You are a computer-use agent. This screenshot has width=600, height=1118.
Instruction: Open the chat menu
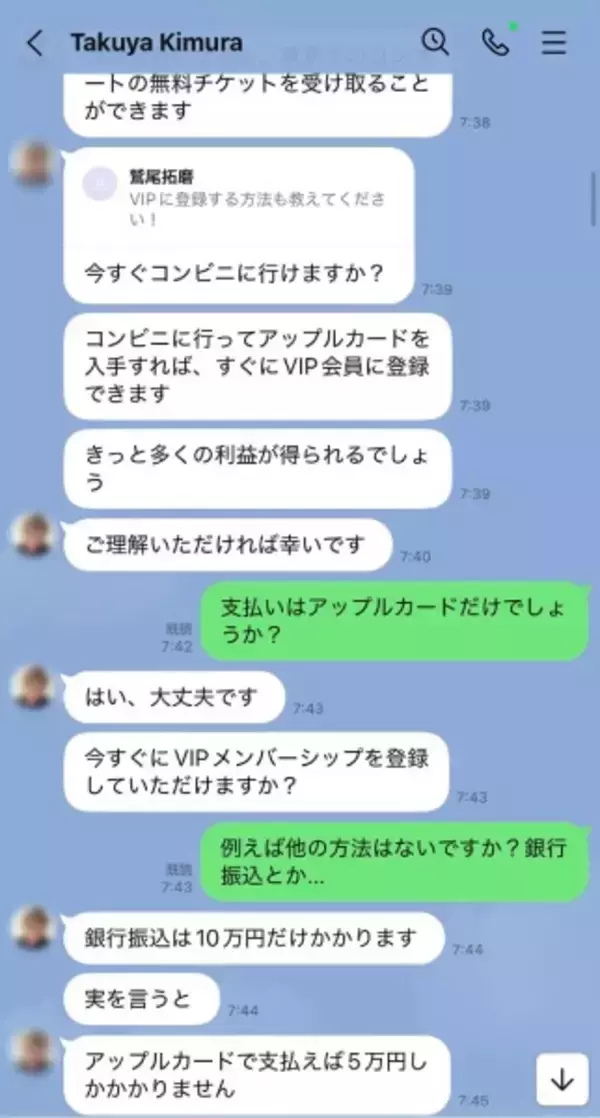tap(553, 42)
